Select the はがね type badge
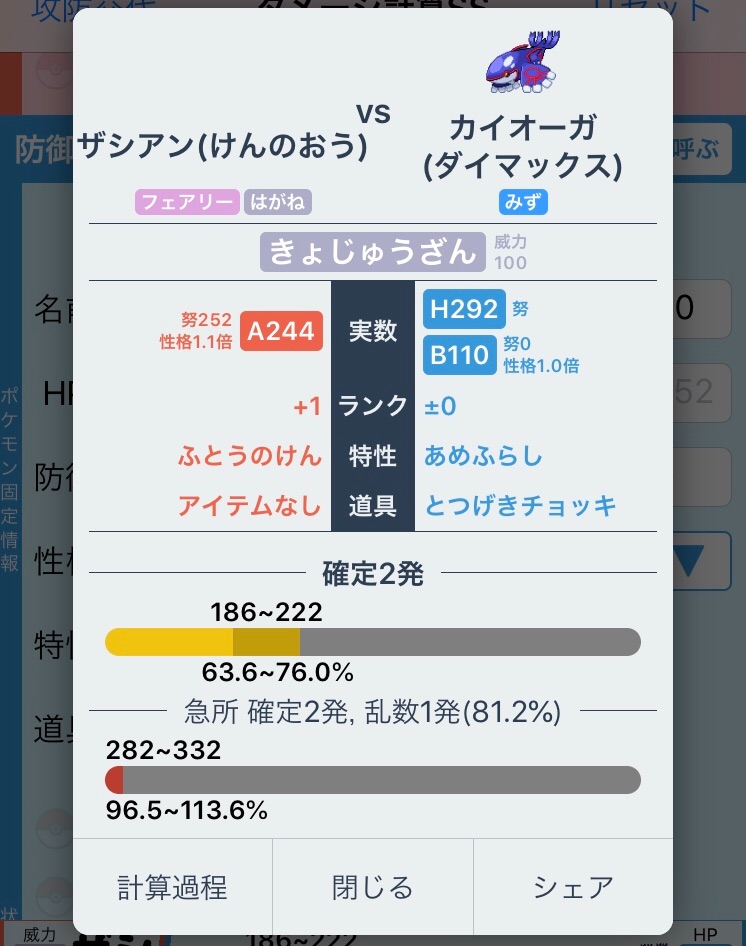746x946 pixels. pyautogui.click(x=280, y=202)
